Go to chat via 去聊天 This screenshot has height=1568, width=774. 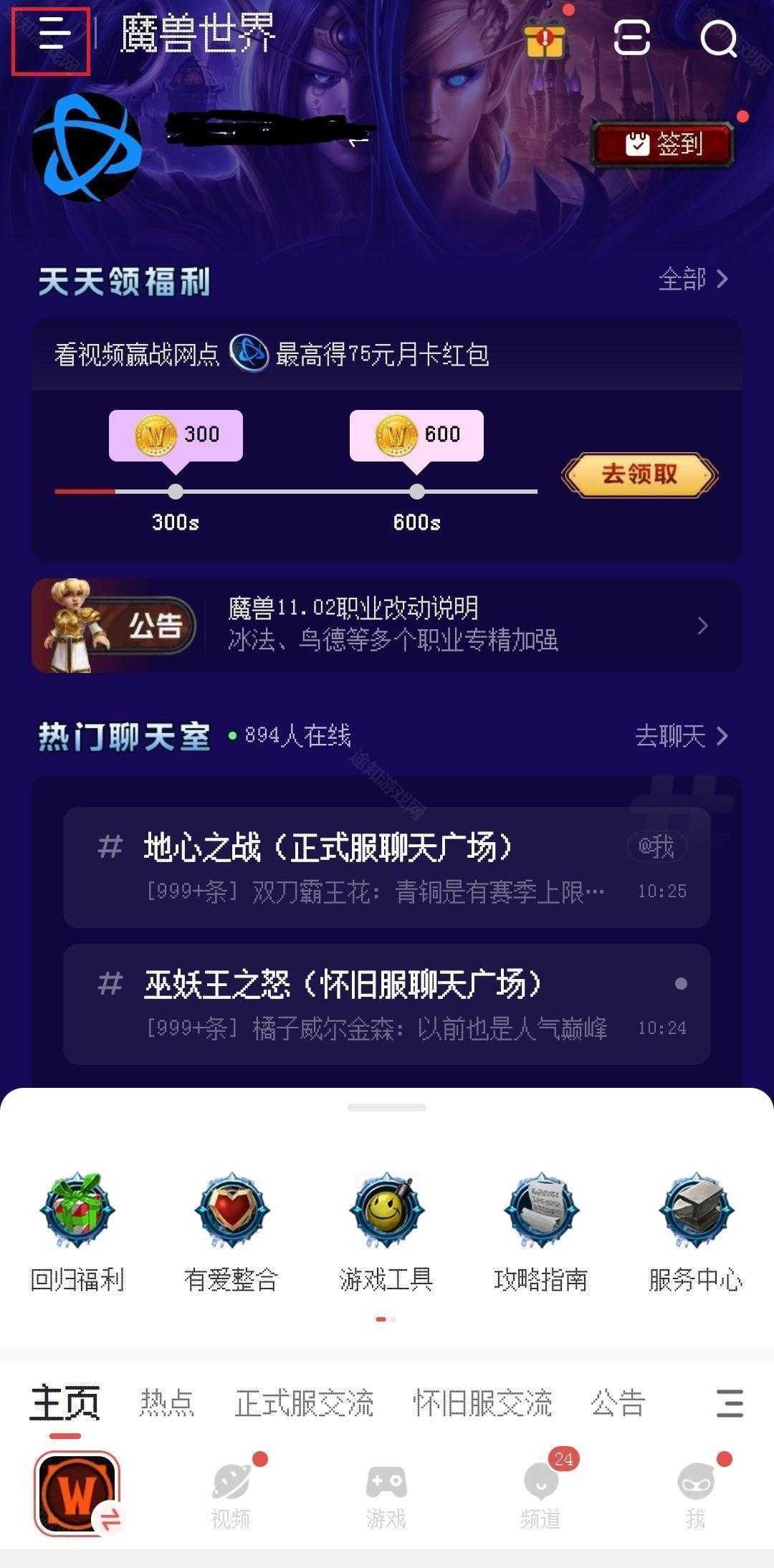681,736
